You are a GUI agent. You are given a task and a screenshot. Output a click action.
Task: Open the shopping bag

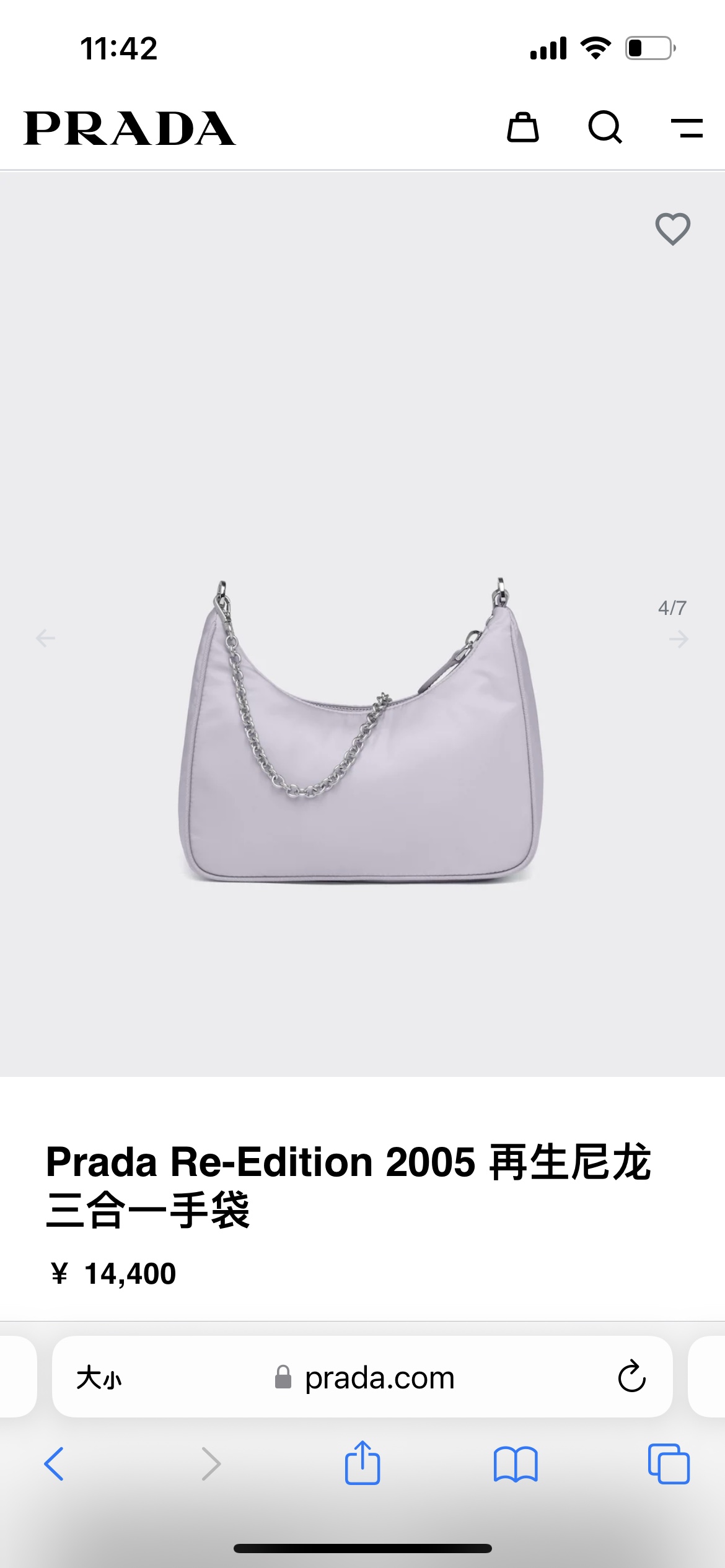522,128
